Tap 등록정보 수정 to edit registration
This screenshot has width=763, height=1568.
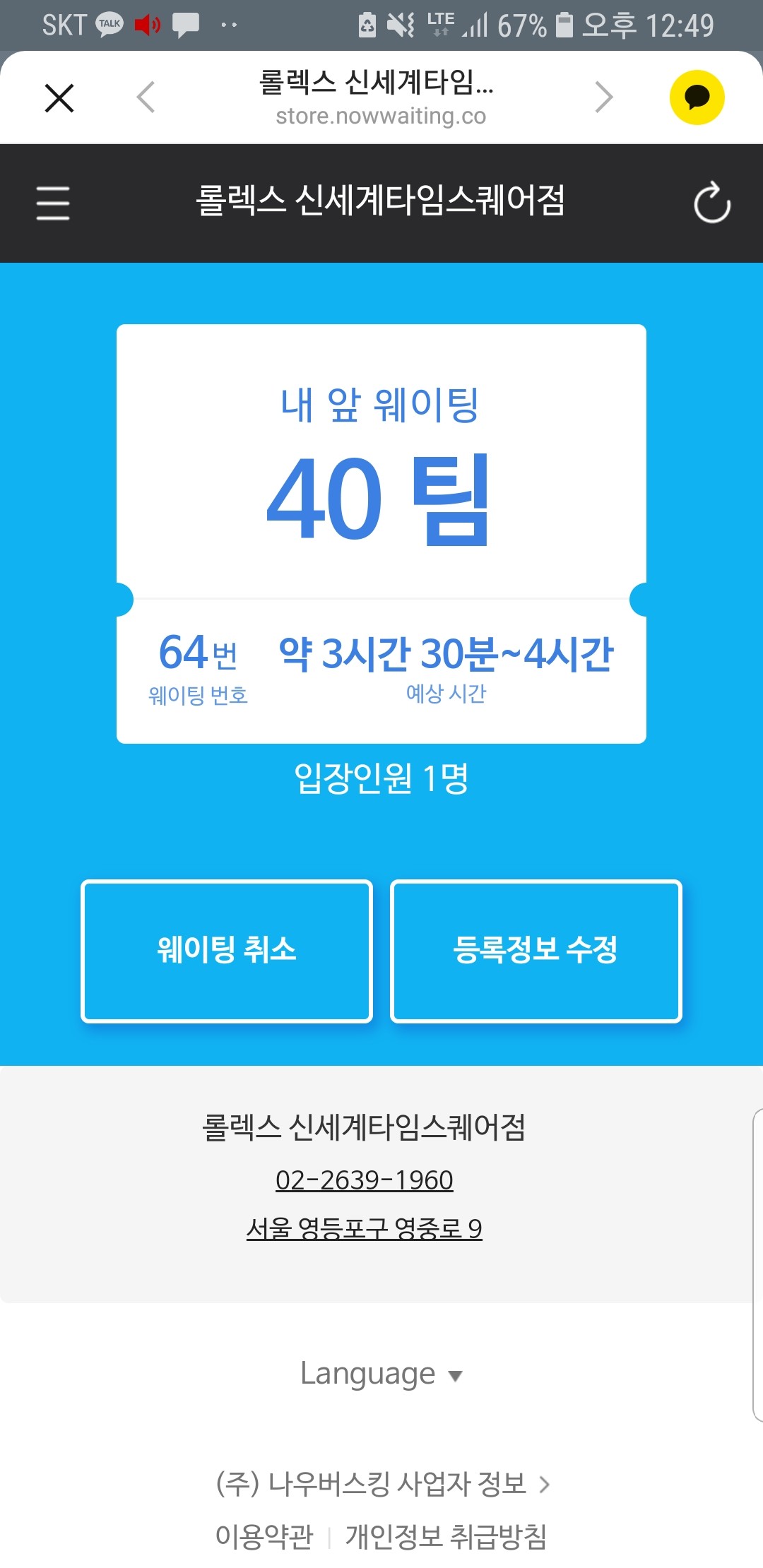point(536,951)
